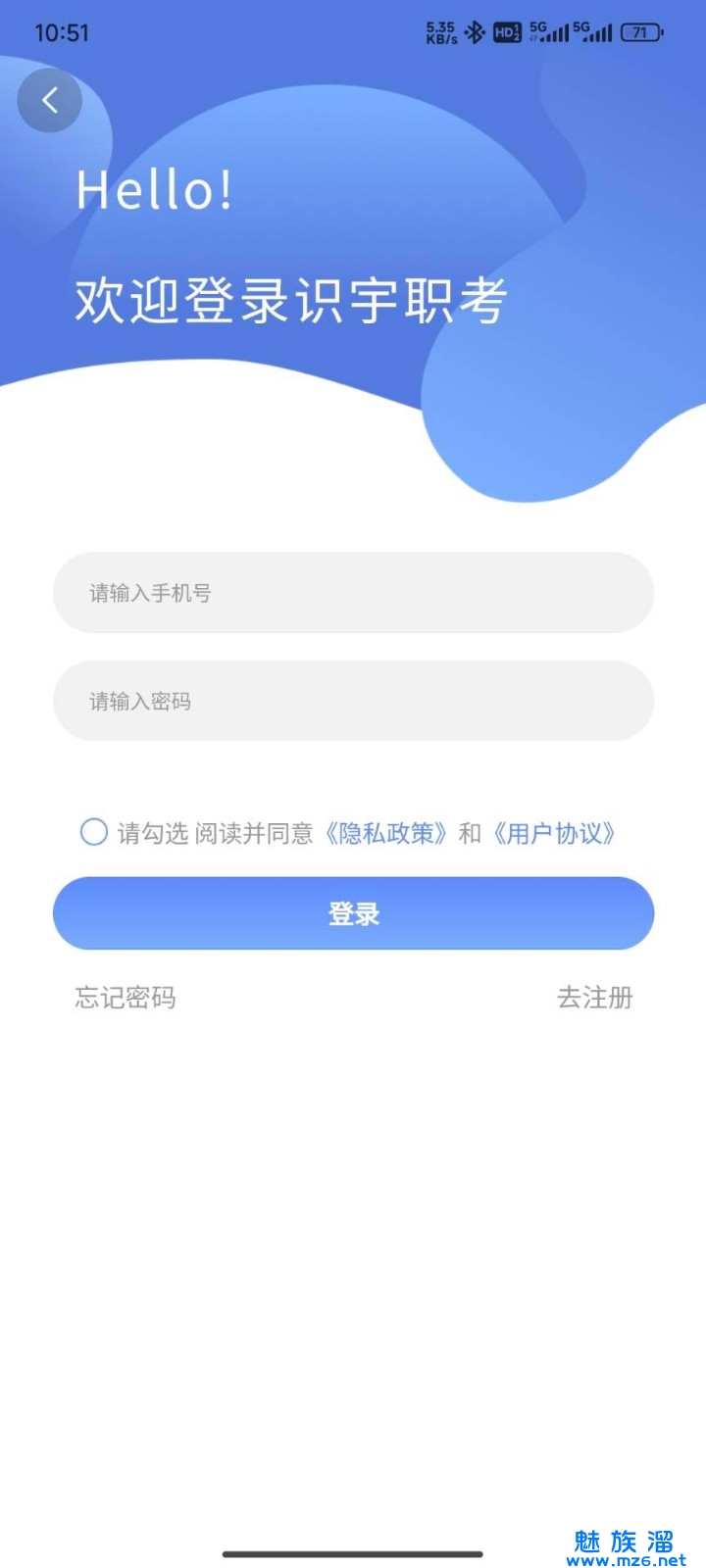Check the agreement consent circle
The image size is (706, 1568).
coord(93,833)
